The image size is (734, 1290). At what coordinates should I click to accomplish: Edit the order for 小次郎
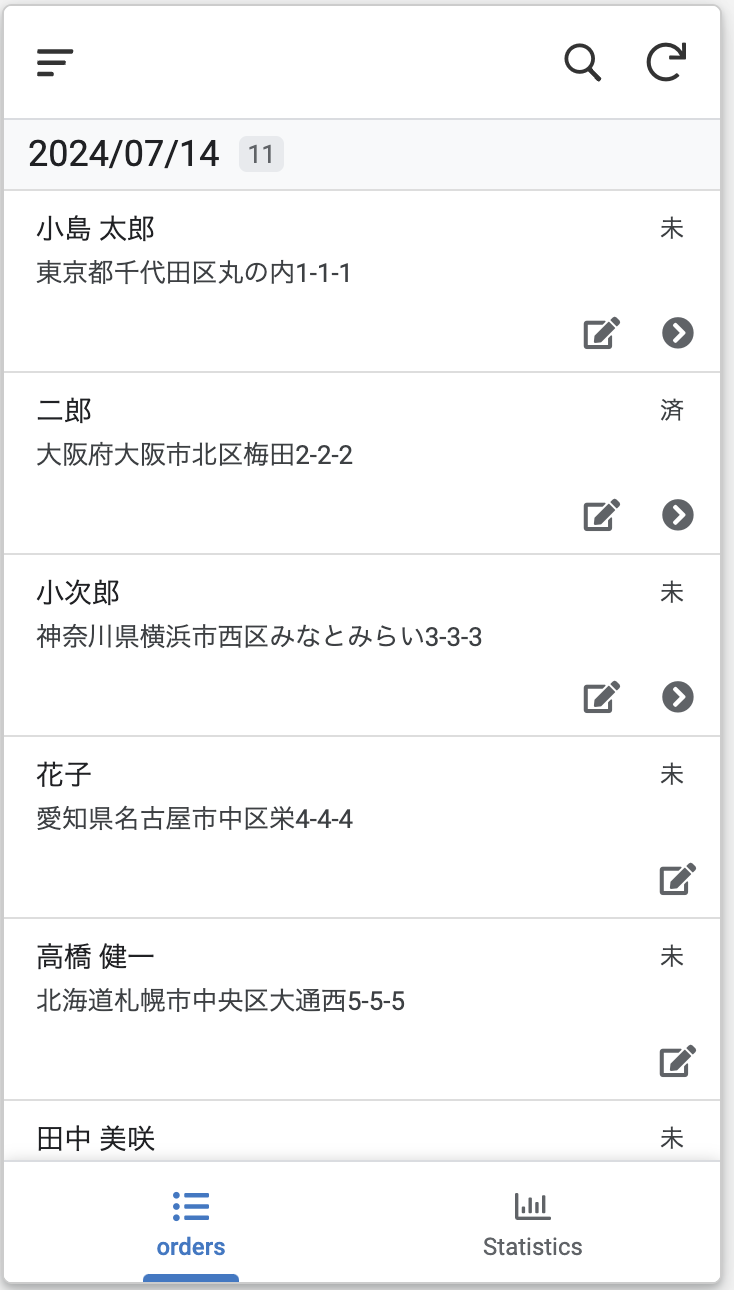pos(601,697)
